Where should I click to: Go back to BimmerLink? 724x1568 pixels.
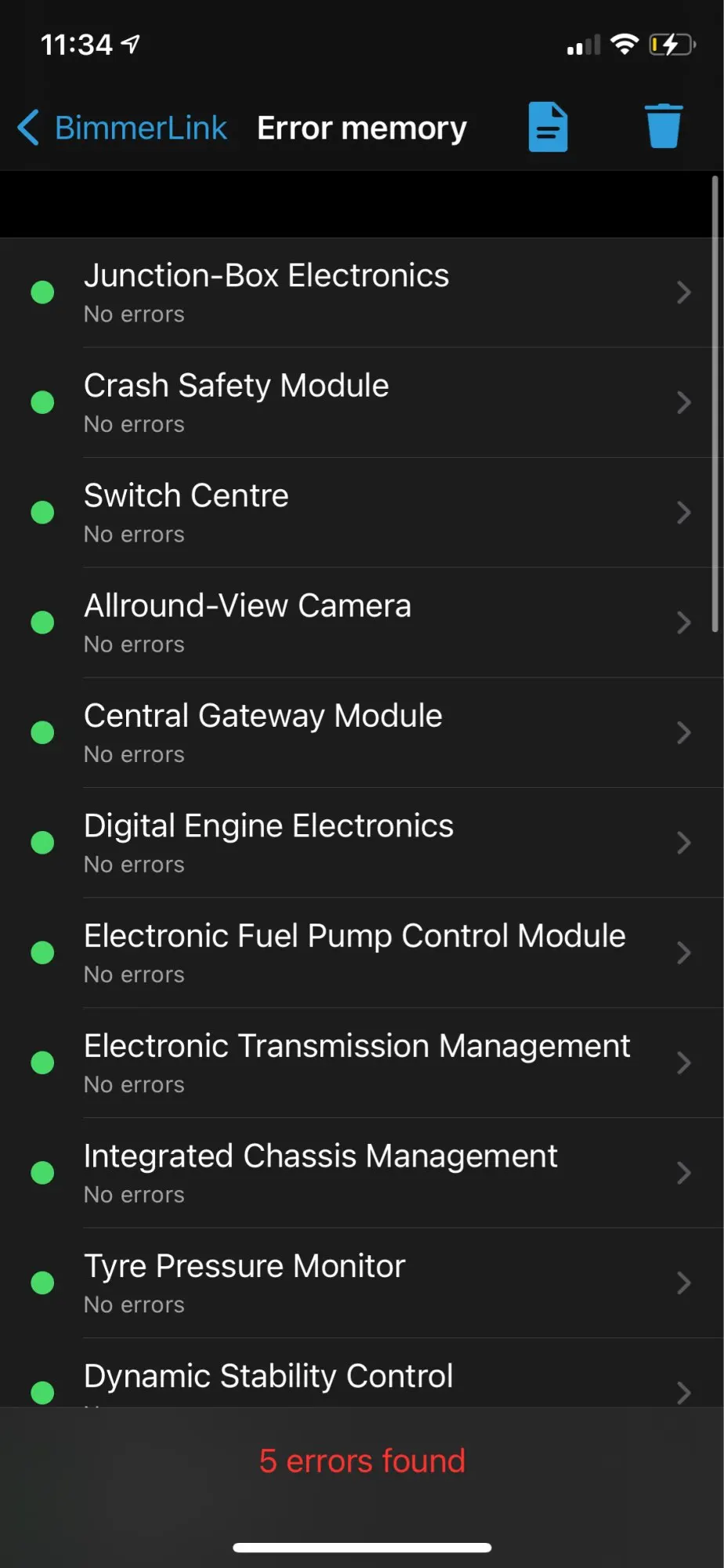coord(122,128)
